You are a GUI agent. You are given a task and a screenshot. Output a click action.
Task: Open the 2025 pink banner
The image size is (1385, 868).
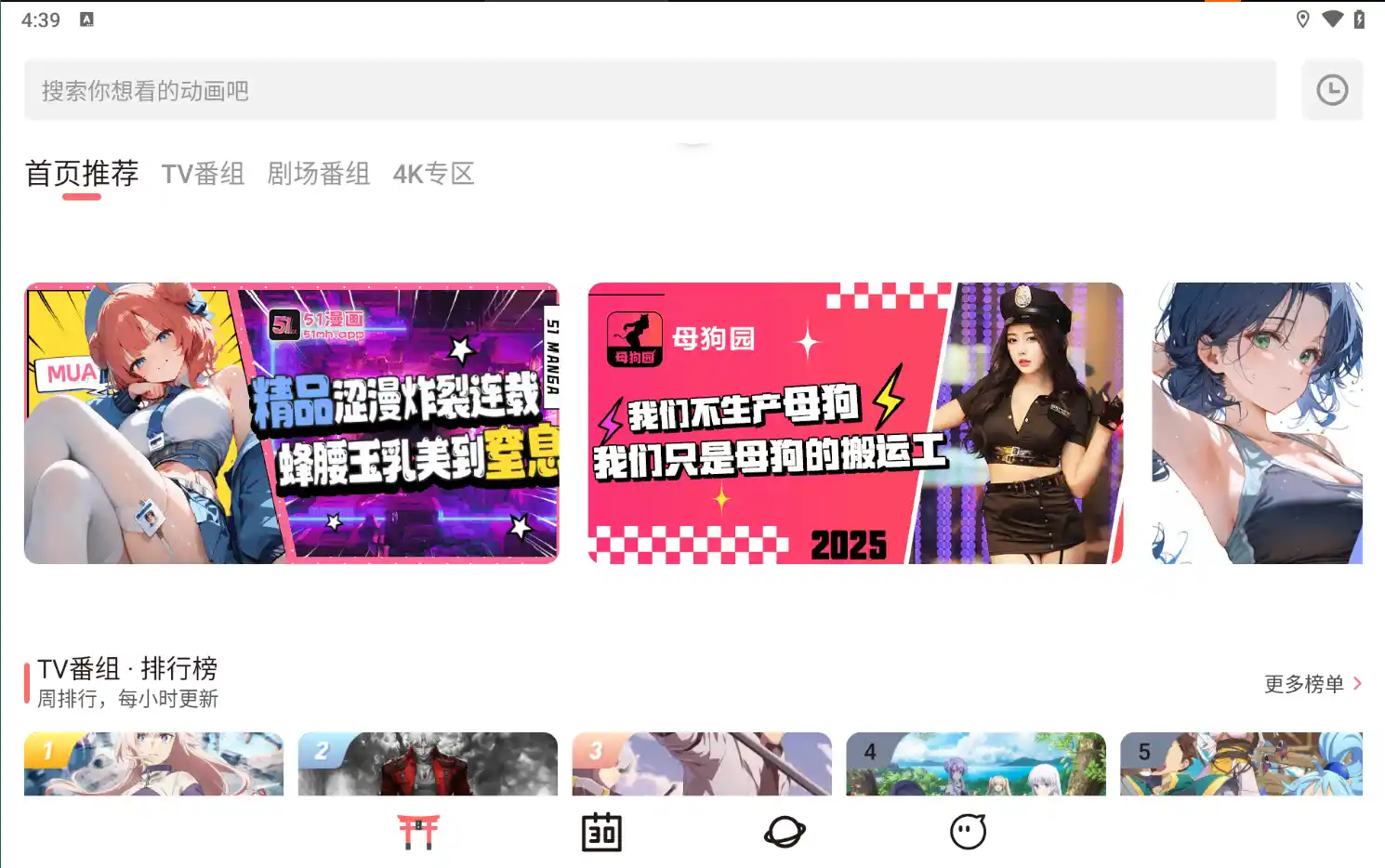[x=854, y=423]
